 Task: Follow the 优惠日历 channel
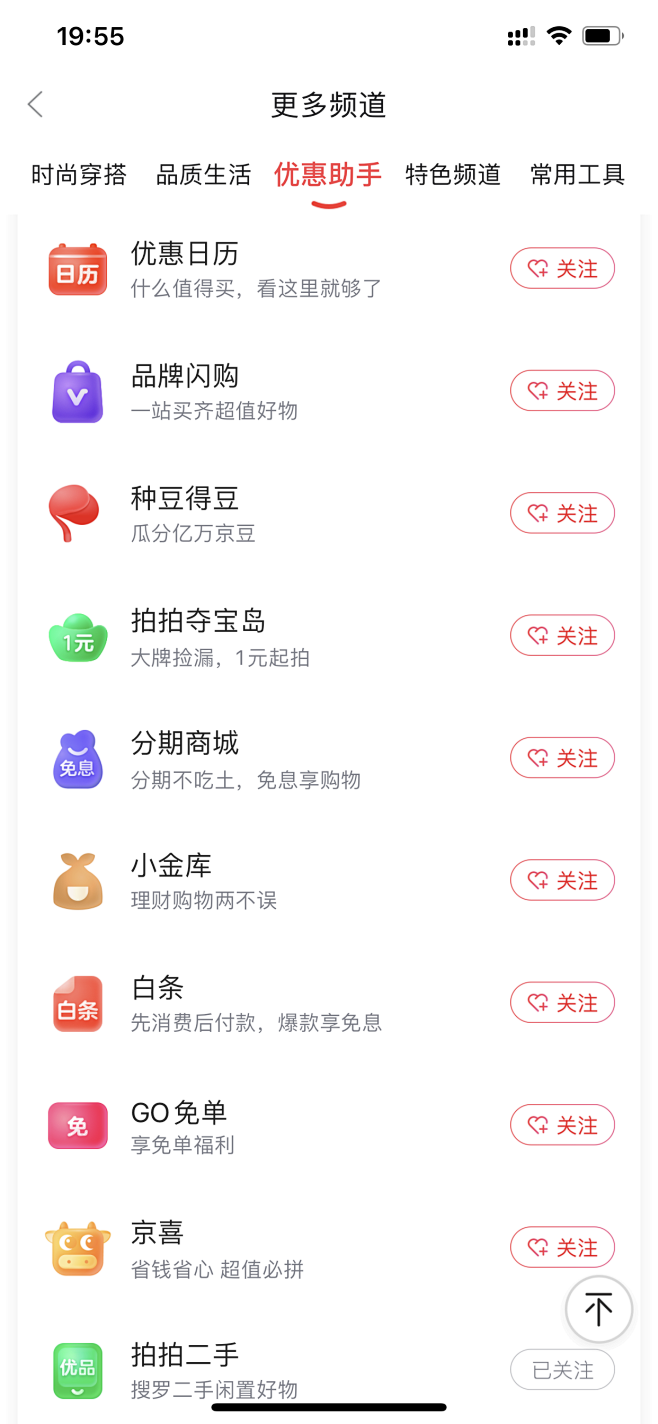(x=562, y=269)
